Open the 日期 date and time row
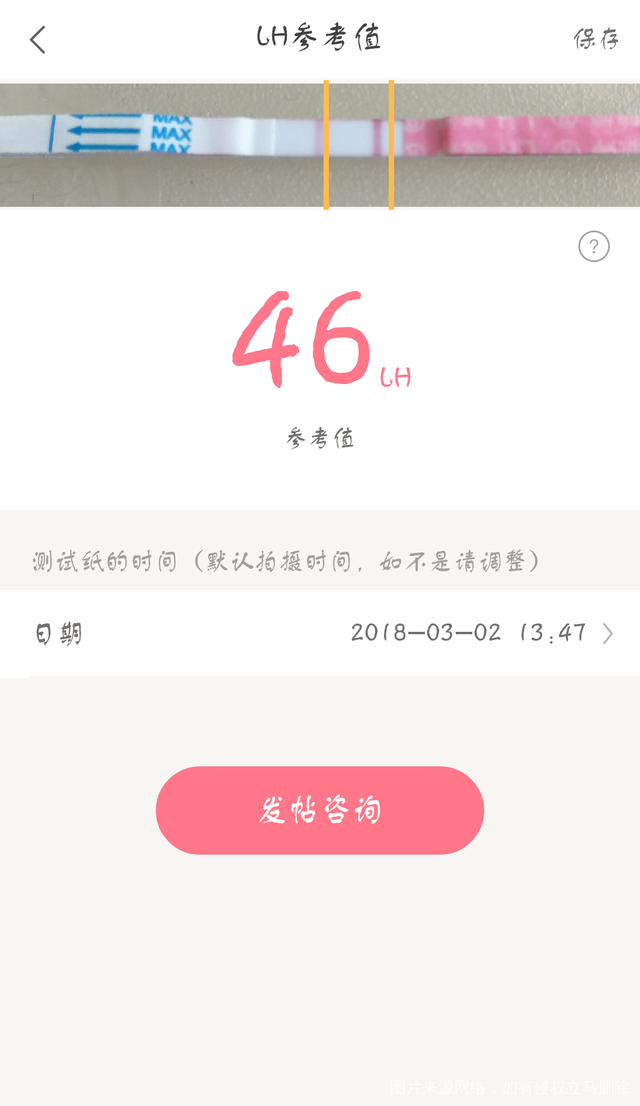Image resolution: width=640 pixels, height=1106 pixels. (x=320, y=633)
